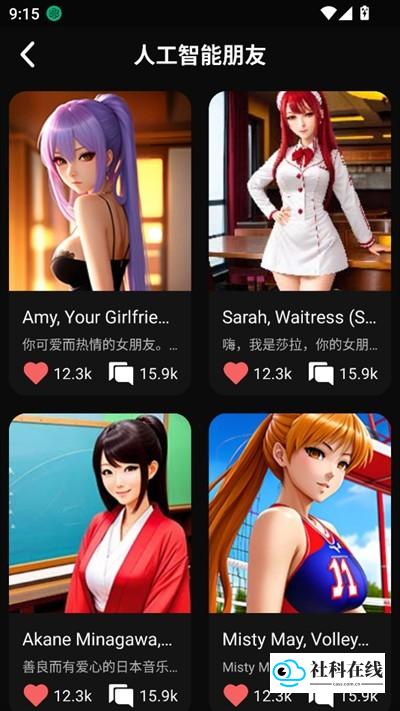Screen dimensions: 400x711
Task: Open the Amy, Your Girlfriend card
Action: tap(100, 243)
